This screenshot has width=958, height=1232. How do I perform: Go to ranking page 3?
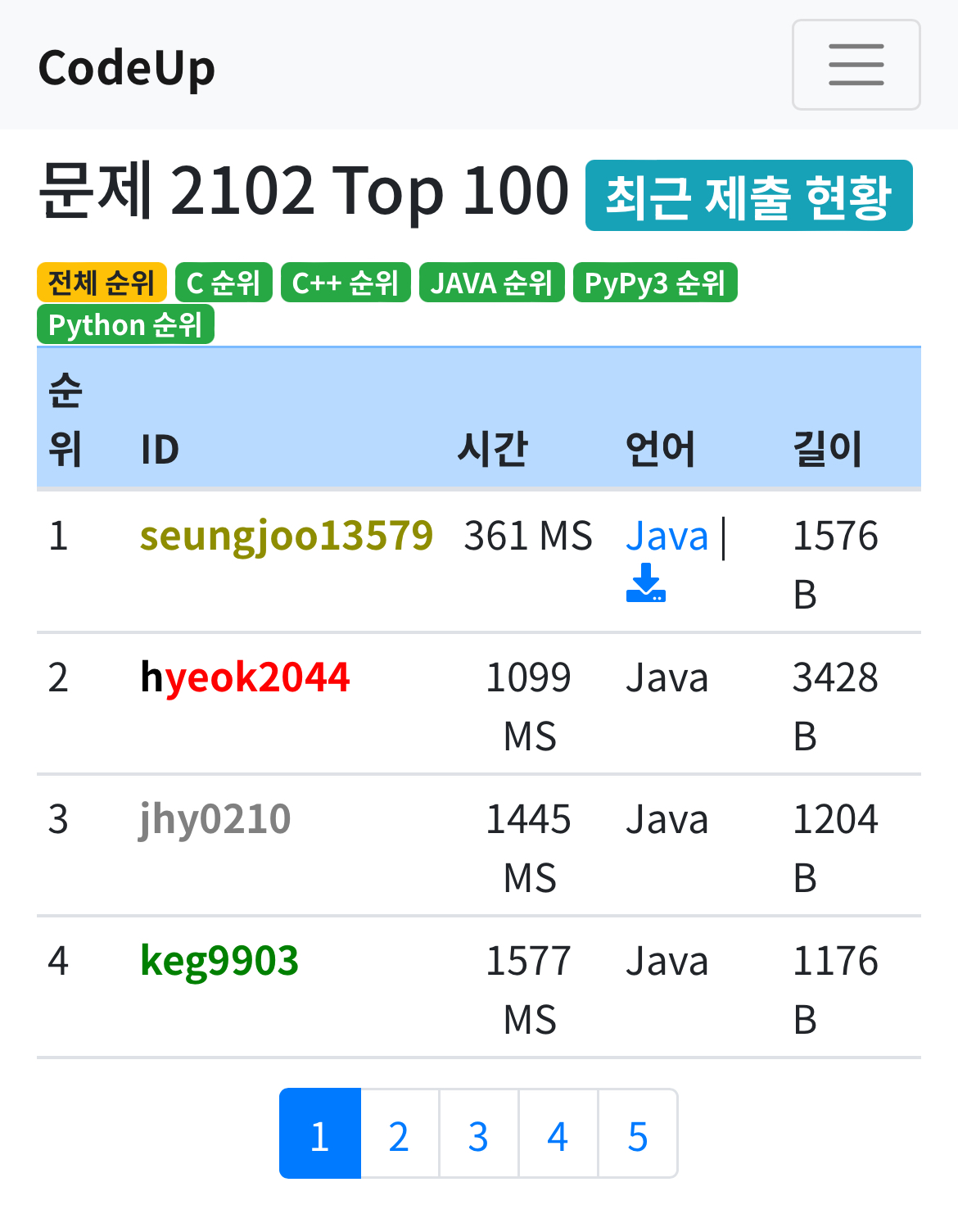point(478,1135)
